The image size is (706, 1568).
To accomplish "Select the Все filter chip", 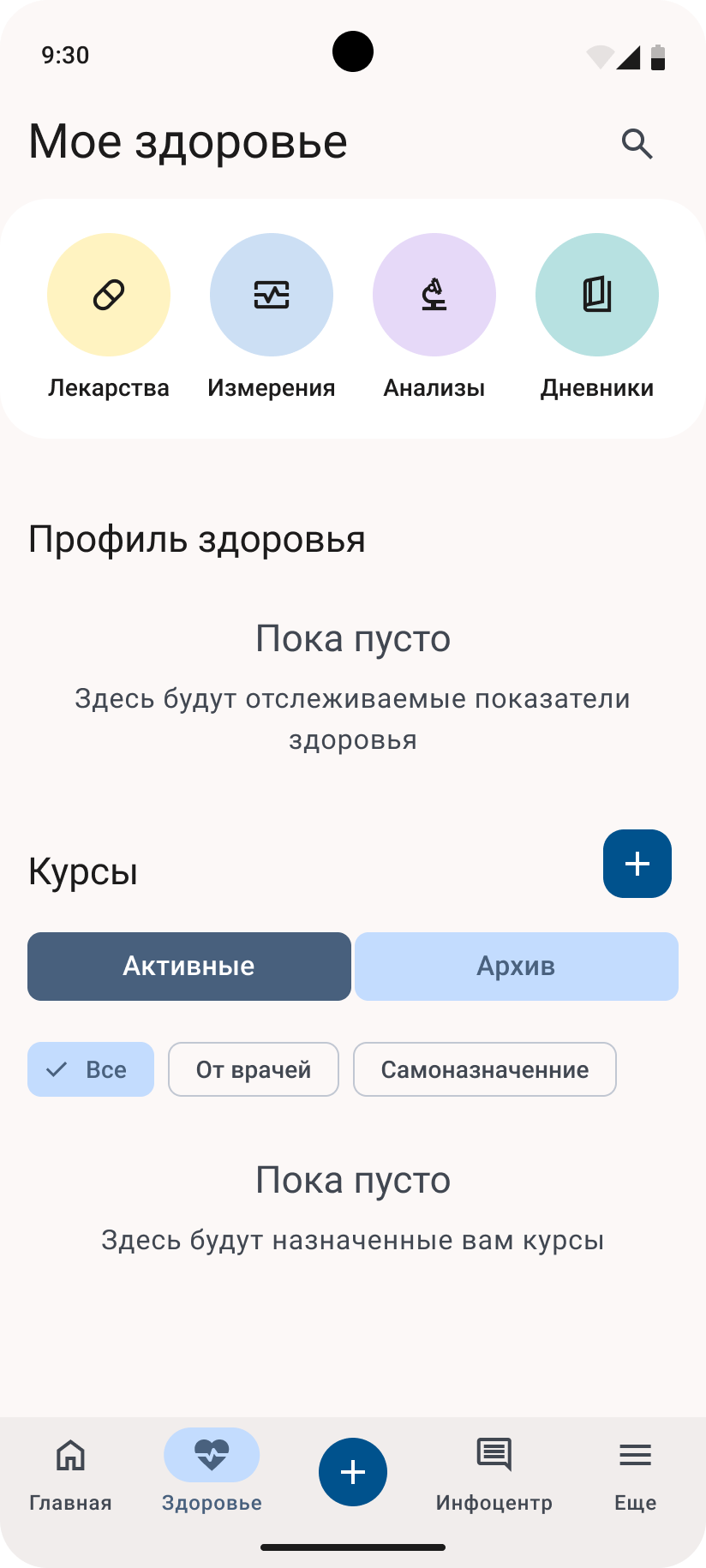I will (91, 1069).
